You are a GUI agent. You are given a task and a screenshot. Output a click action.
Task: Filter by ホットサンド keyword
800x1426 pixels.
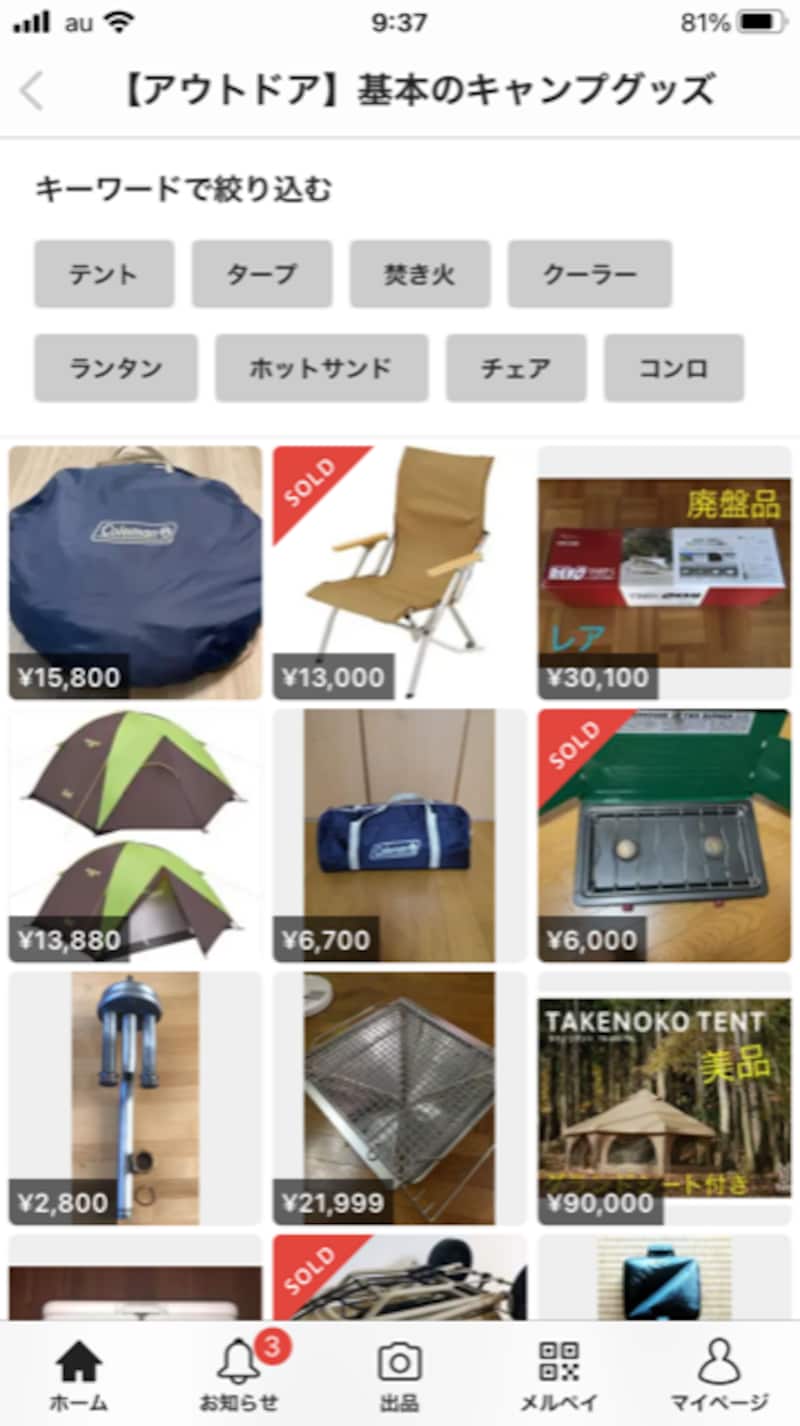tap(322, 368)
